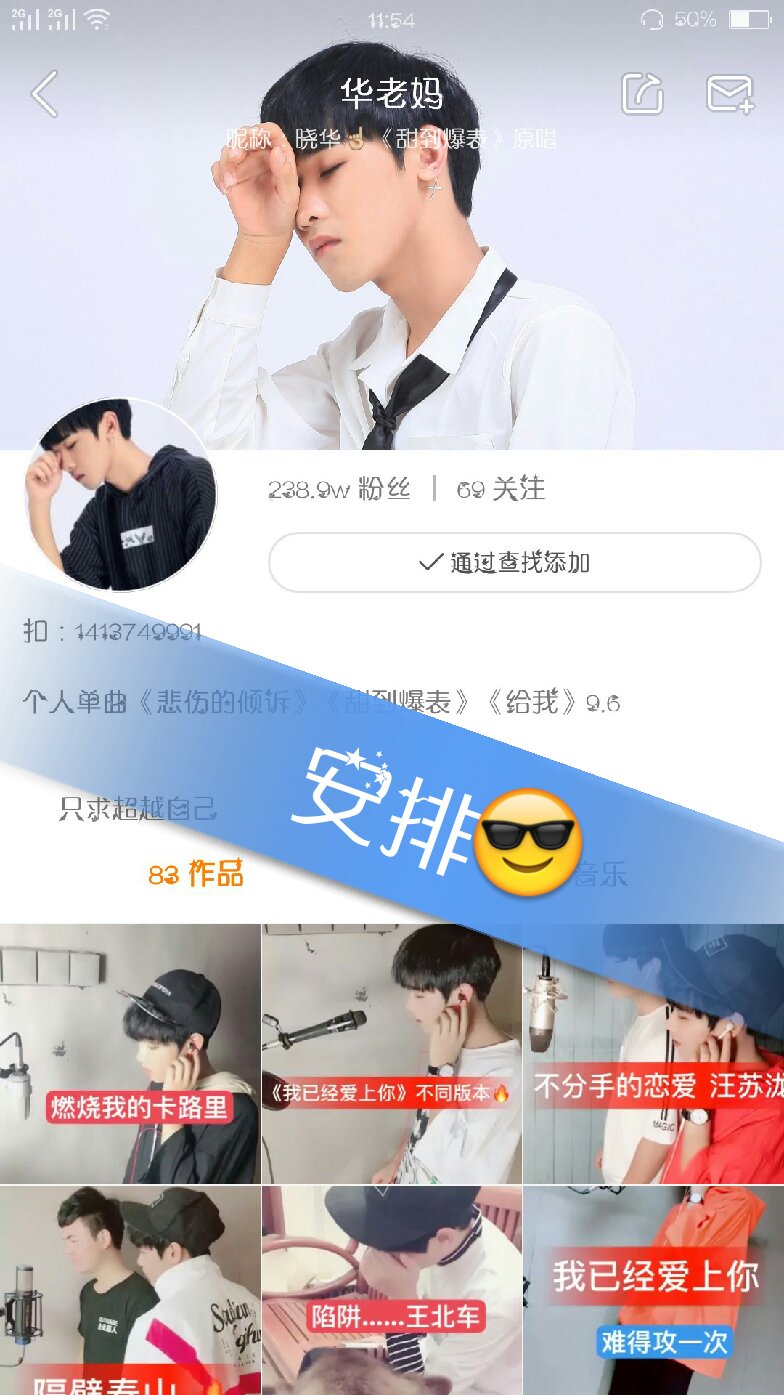
Task: Open the round profile avatar
Action: pos(121,494)
